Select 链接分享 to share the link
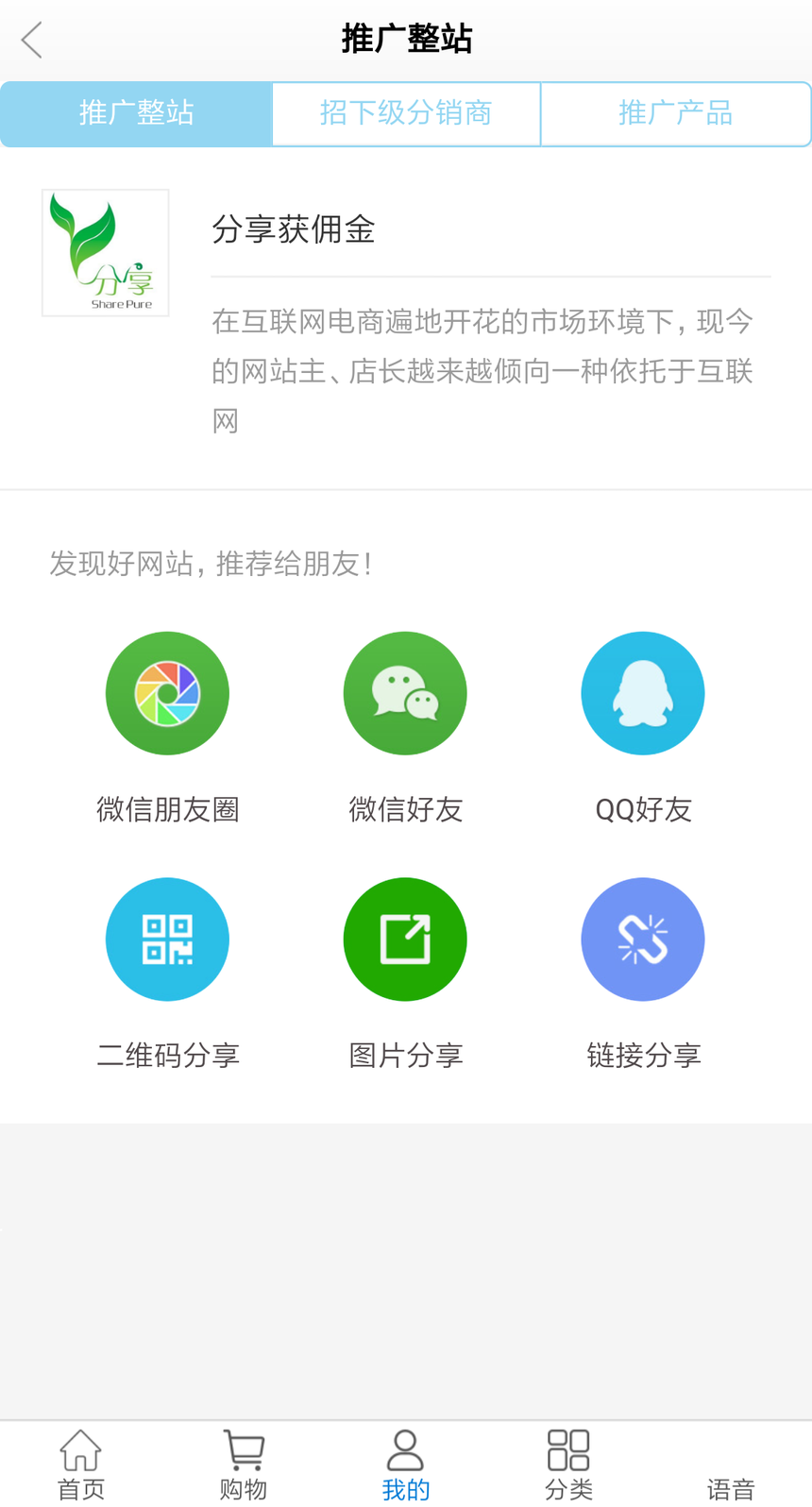 [x=643, y=940]
